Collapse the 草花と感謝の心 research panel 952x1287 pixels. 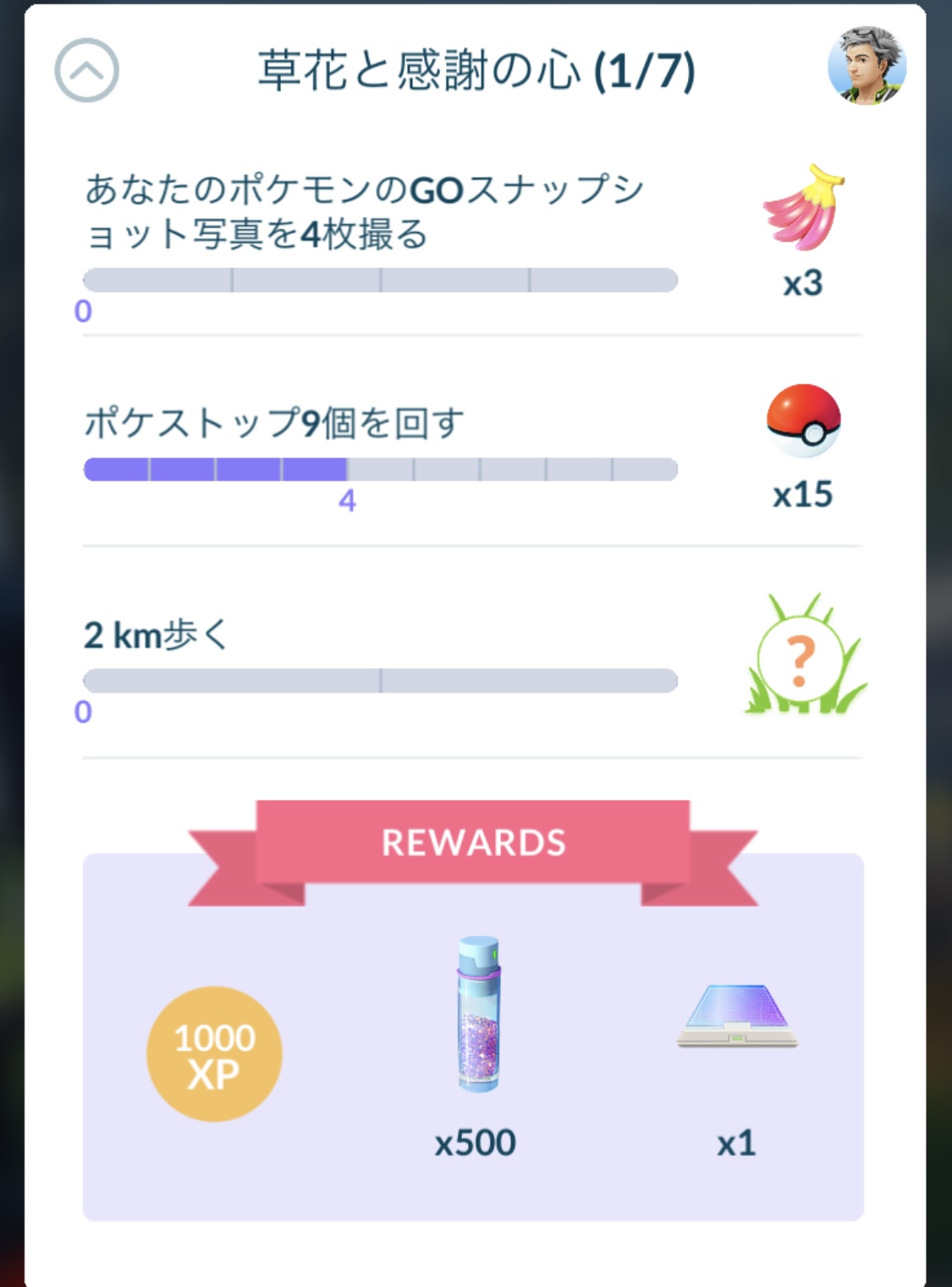(x=86, y=70)
